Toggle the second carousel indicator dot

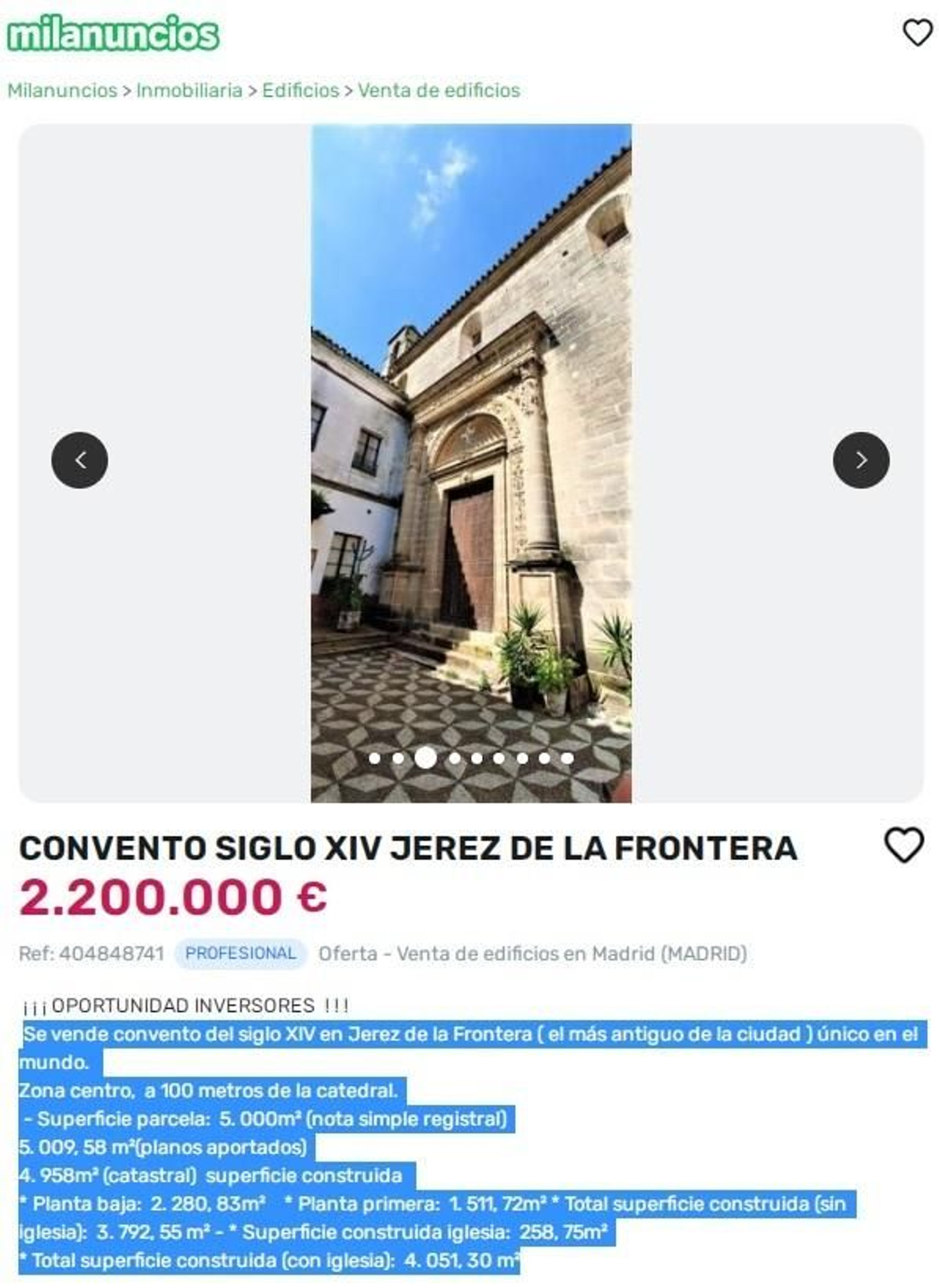point(400,758)
